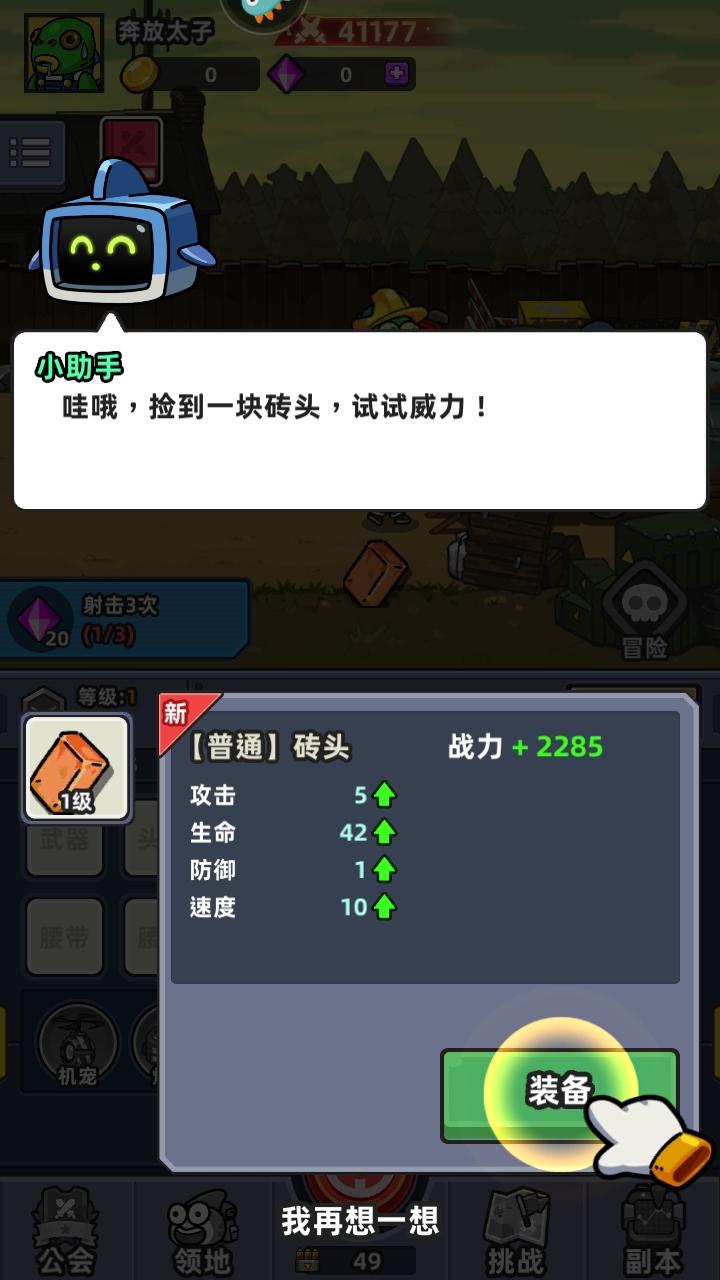This screenshot has width=720, height=1280.
Task: Choose 我再想一想 to decide later
Action: pyautogui.click(x=359, y=1221)
